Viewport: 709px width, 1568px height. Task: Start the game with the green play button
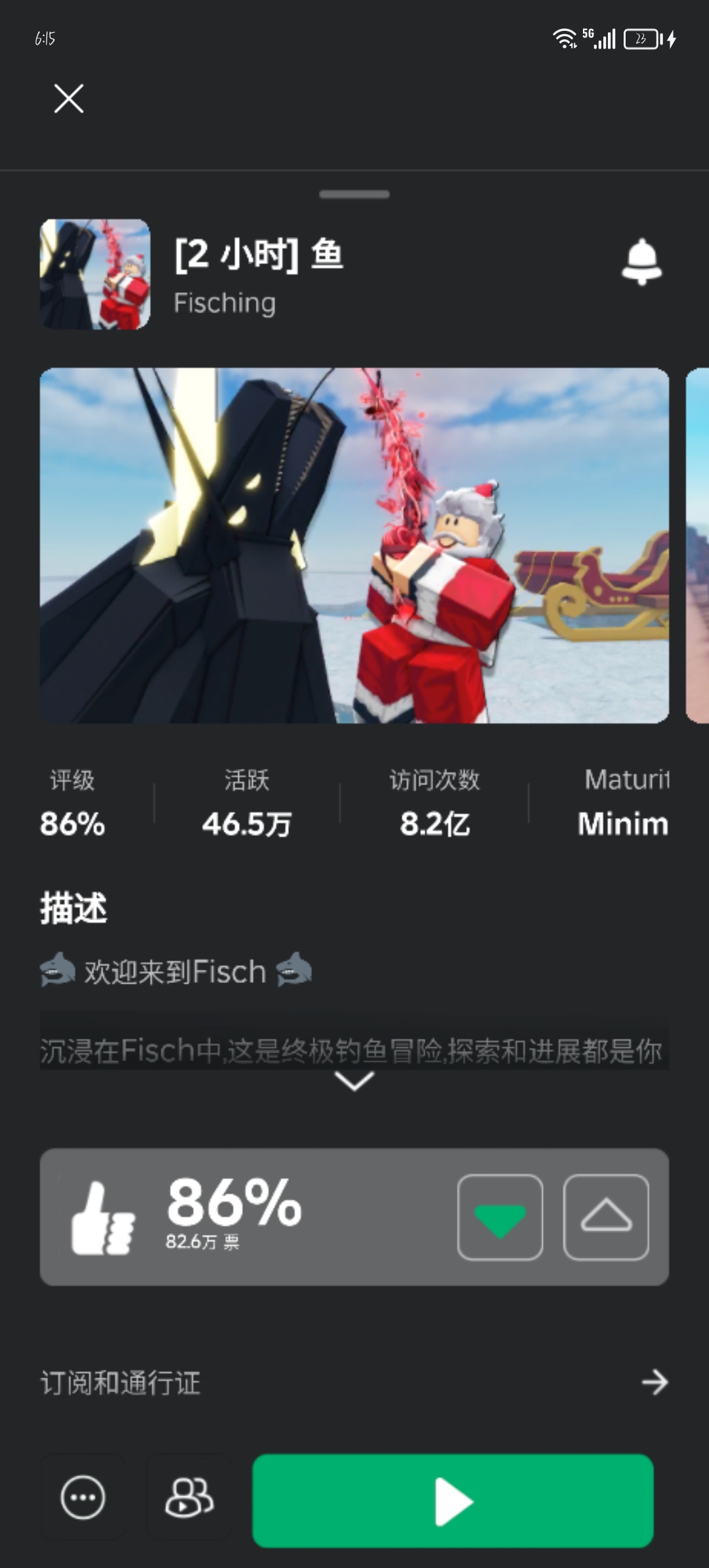coord(453,1500)
